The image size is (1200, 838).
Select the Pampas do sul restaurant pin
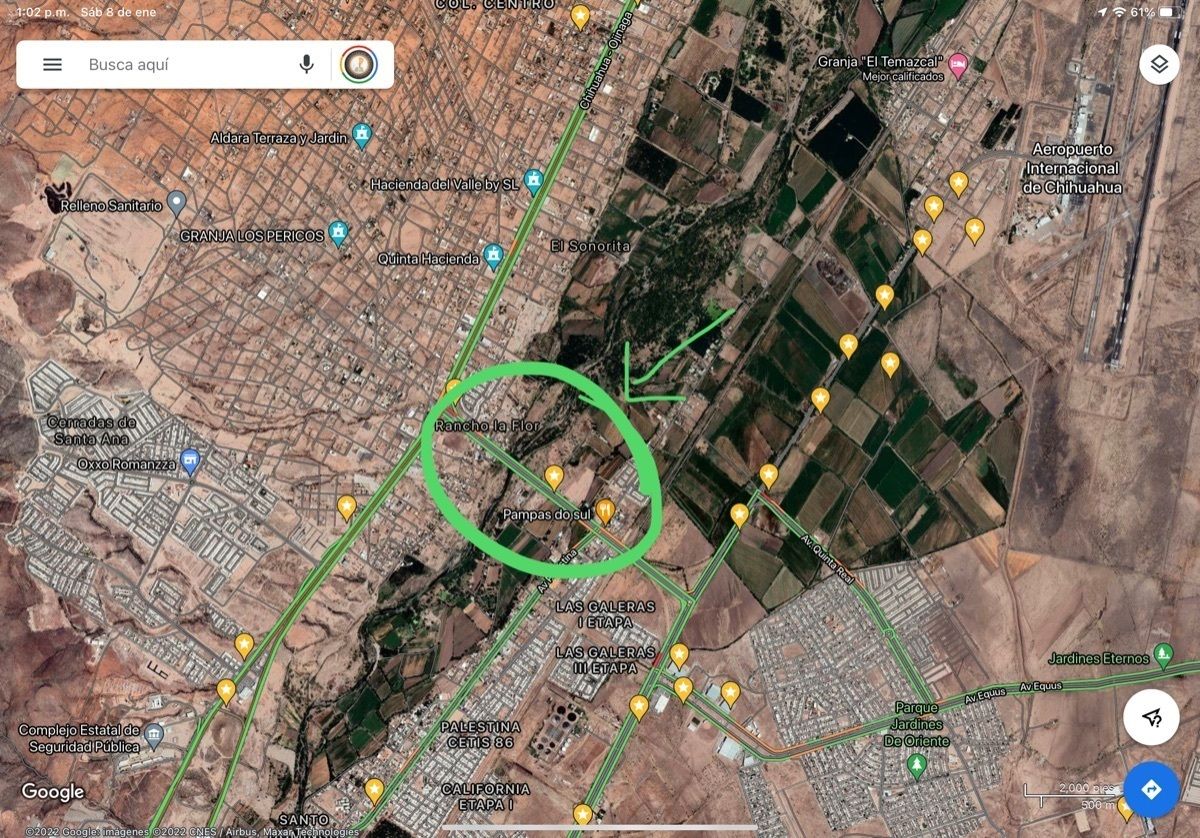pos(604,513)
